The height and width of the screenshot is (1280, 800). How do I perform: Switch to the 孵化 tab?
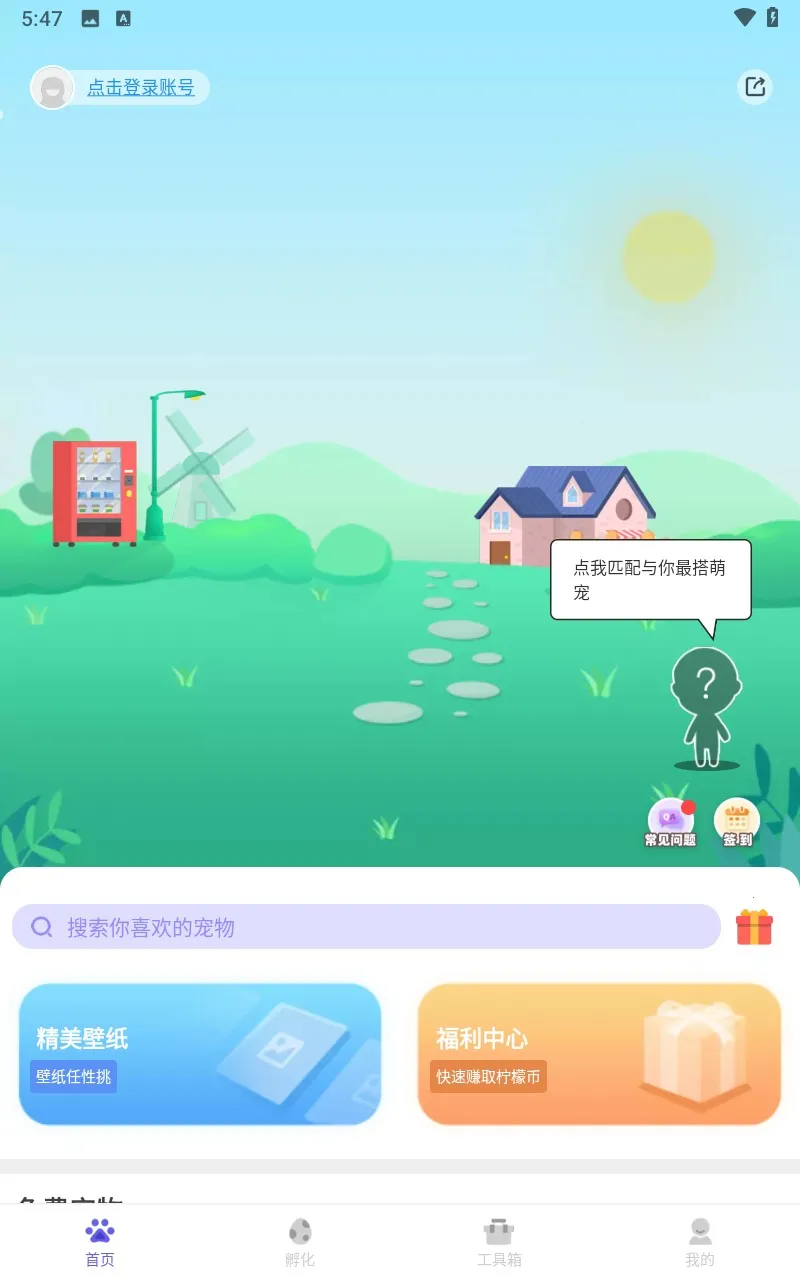[300, 1242]
